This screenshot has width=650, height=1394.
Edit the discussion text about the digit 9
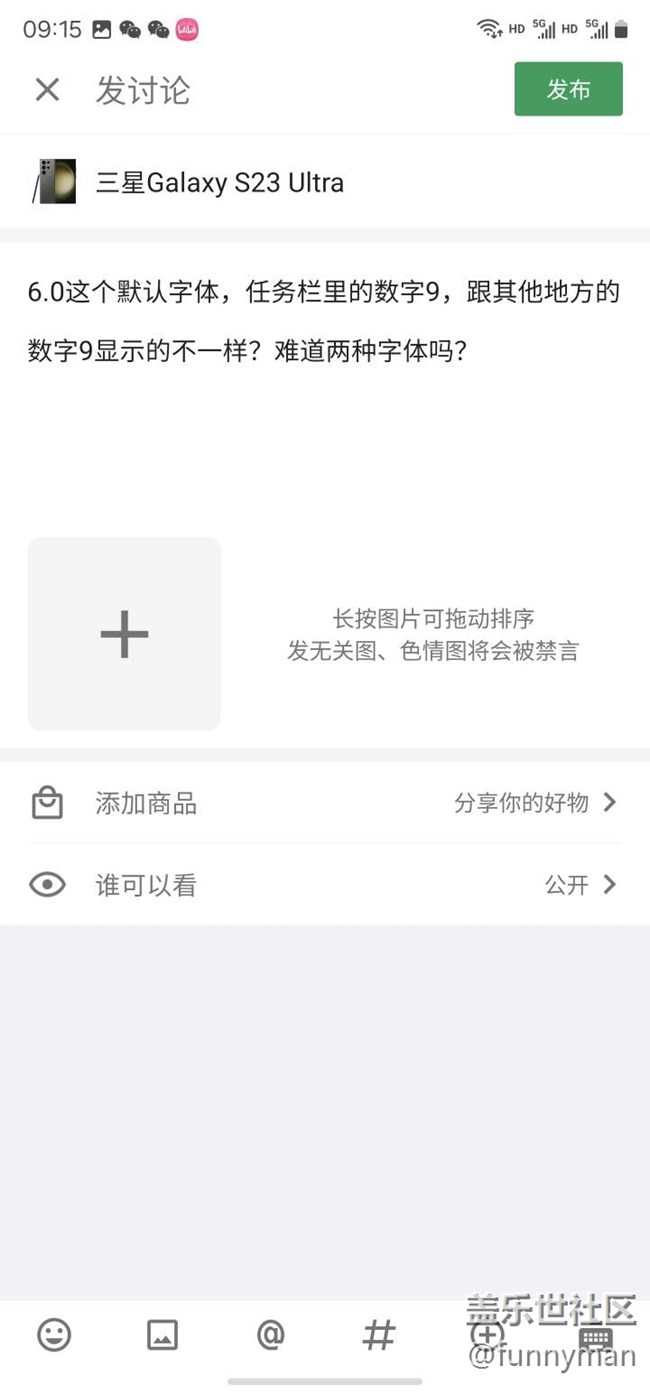(x=324, y=321)
